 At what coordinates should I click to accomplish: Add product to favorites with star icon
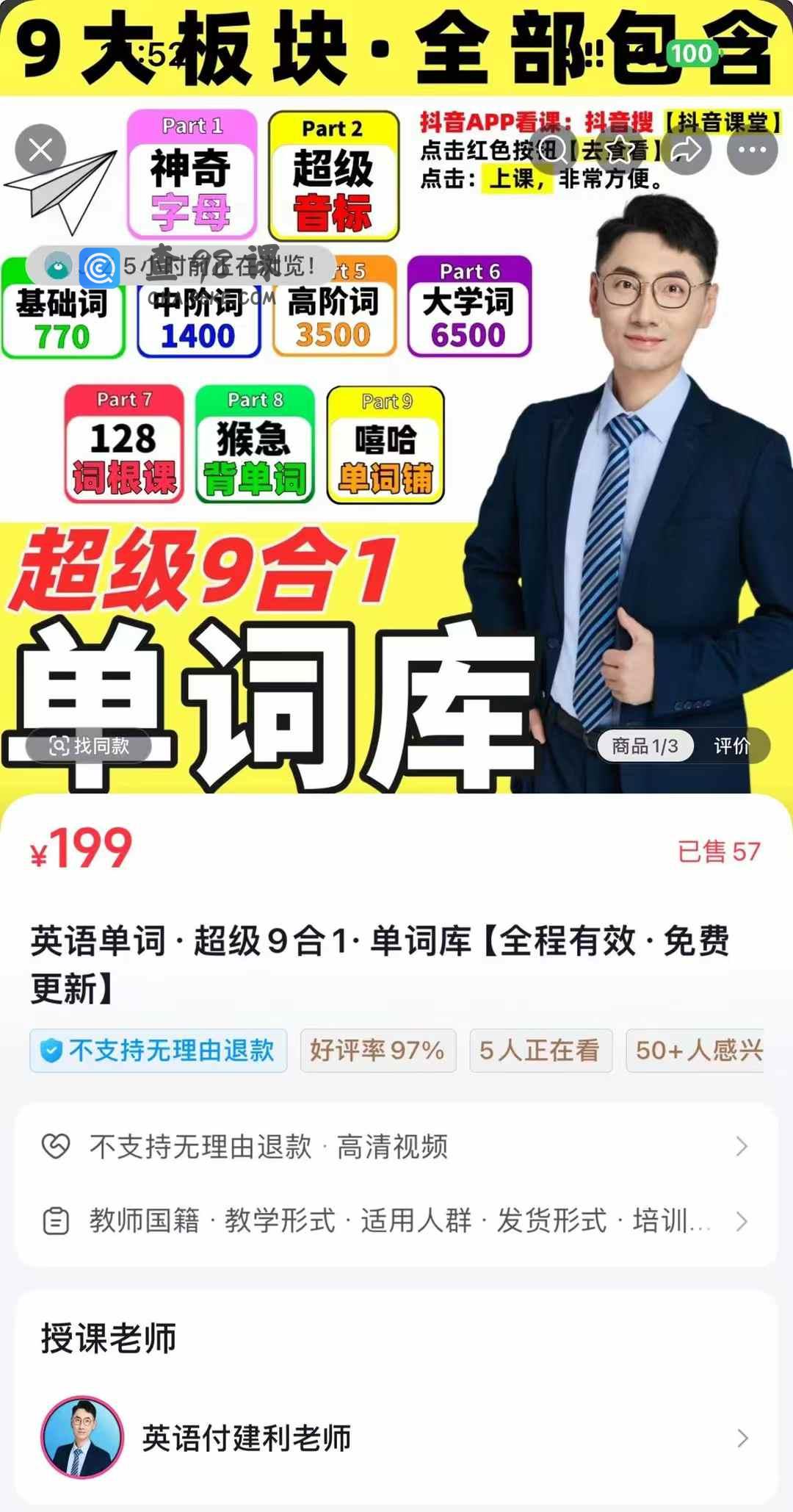point(618,150)
